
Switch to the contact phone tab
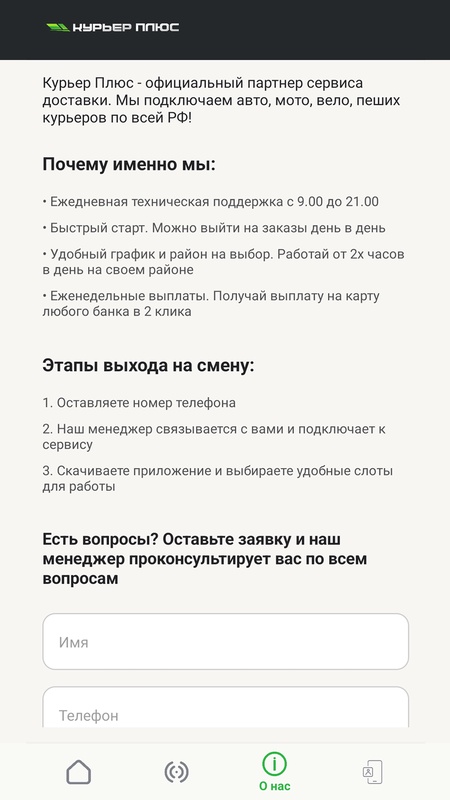point(372,771)
